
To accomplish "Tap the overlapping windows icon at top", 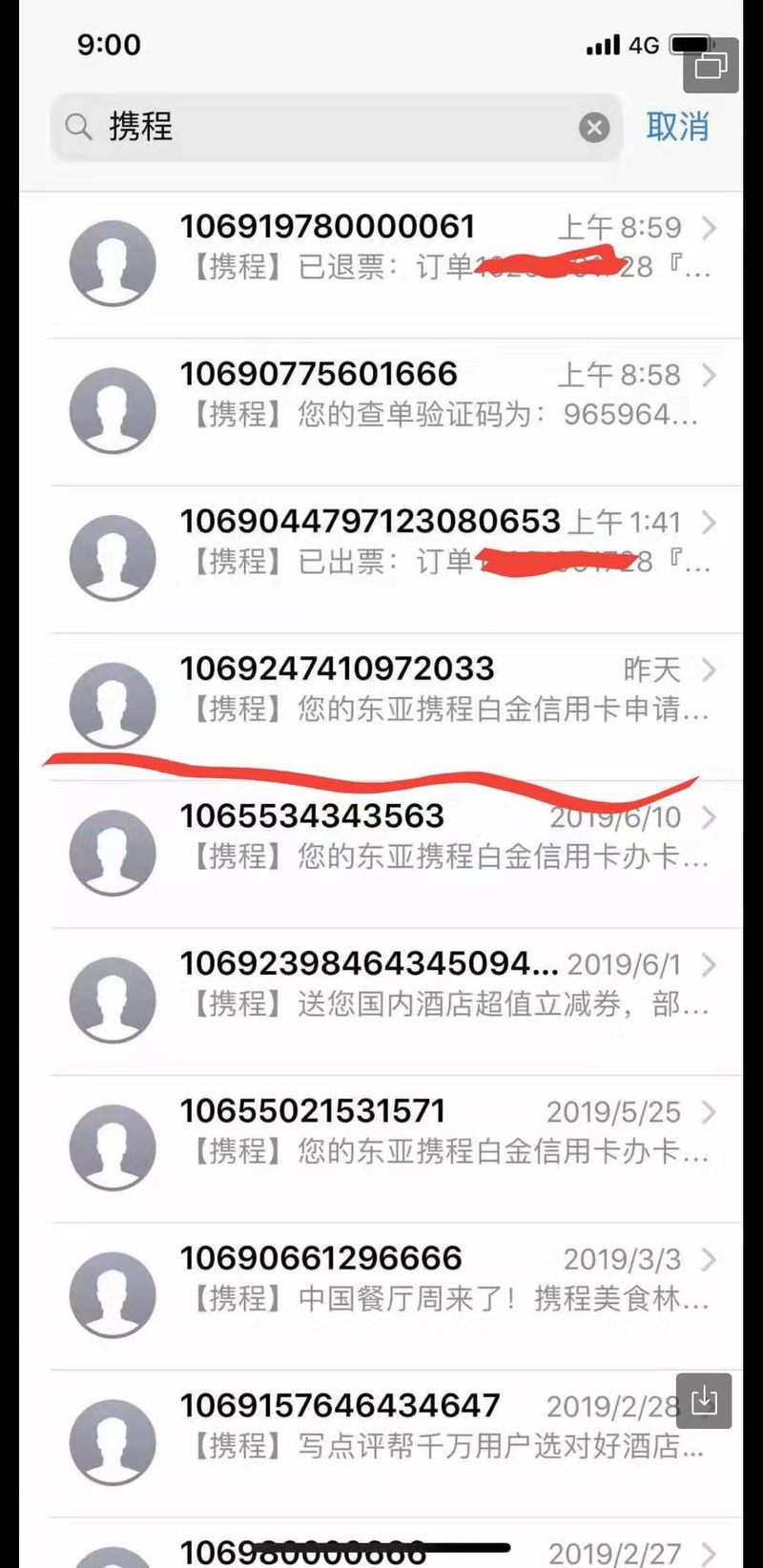I will (711, 65).
